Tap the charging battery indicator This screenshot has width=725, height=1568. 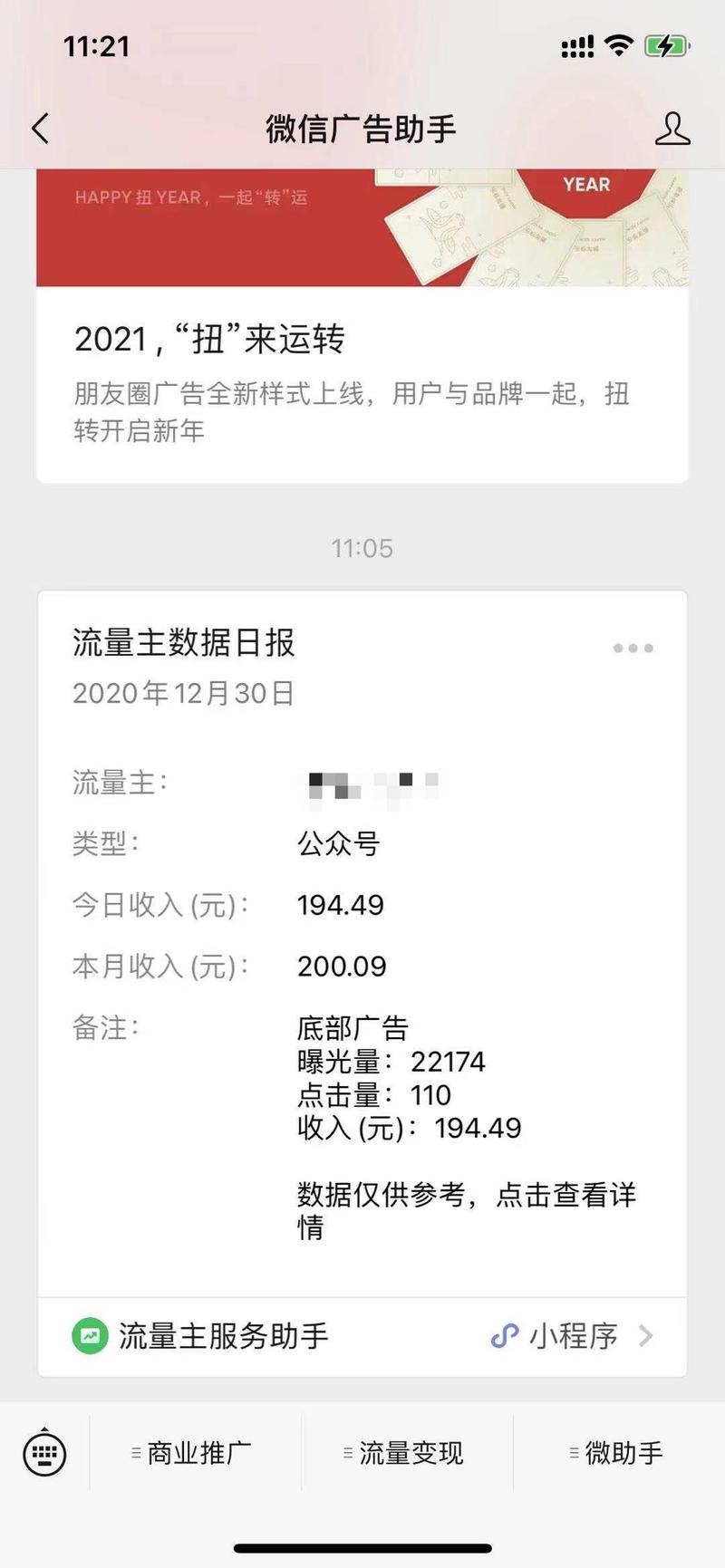[664, 43]
